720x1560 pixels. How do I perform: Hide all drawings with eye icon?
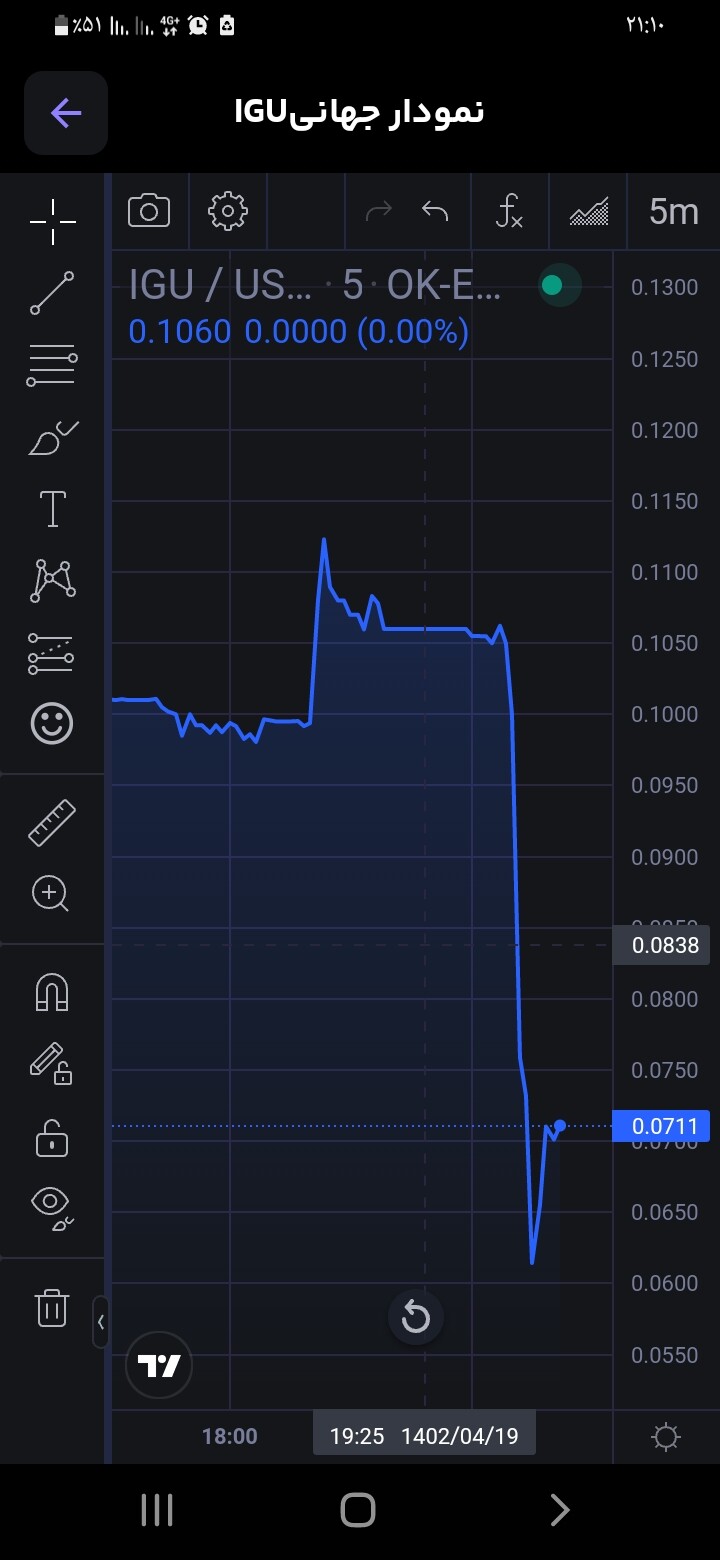point(52,1205)
